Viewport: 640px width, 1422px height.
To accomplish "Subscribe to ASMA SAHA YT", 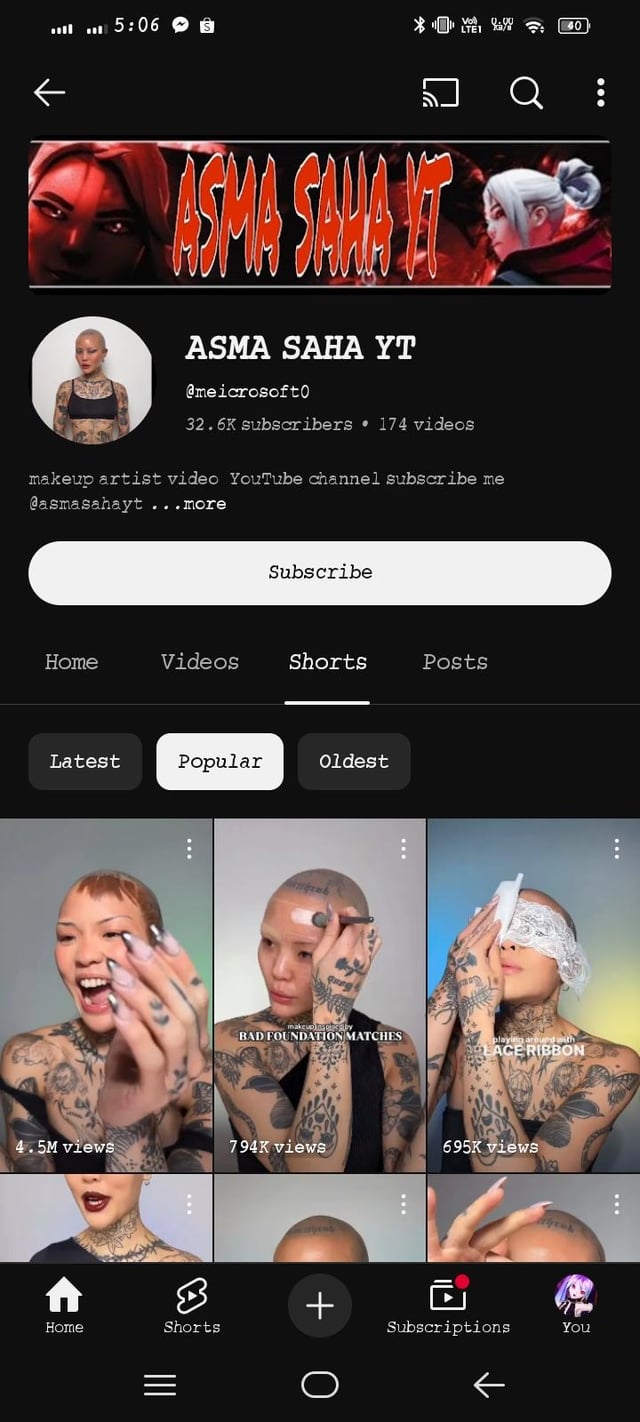I will pos(320,573).
